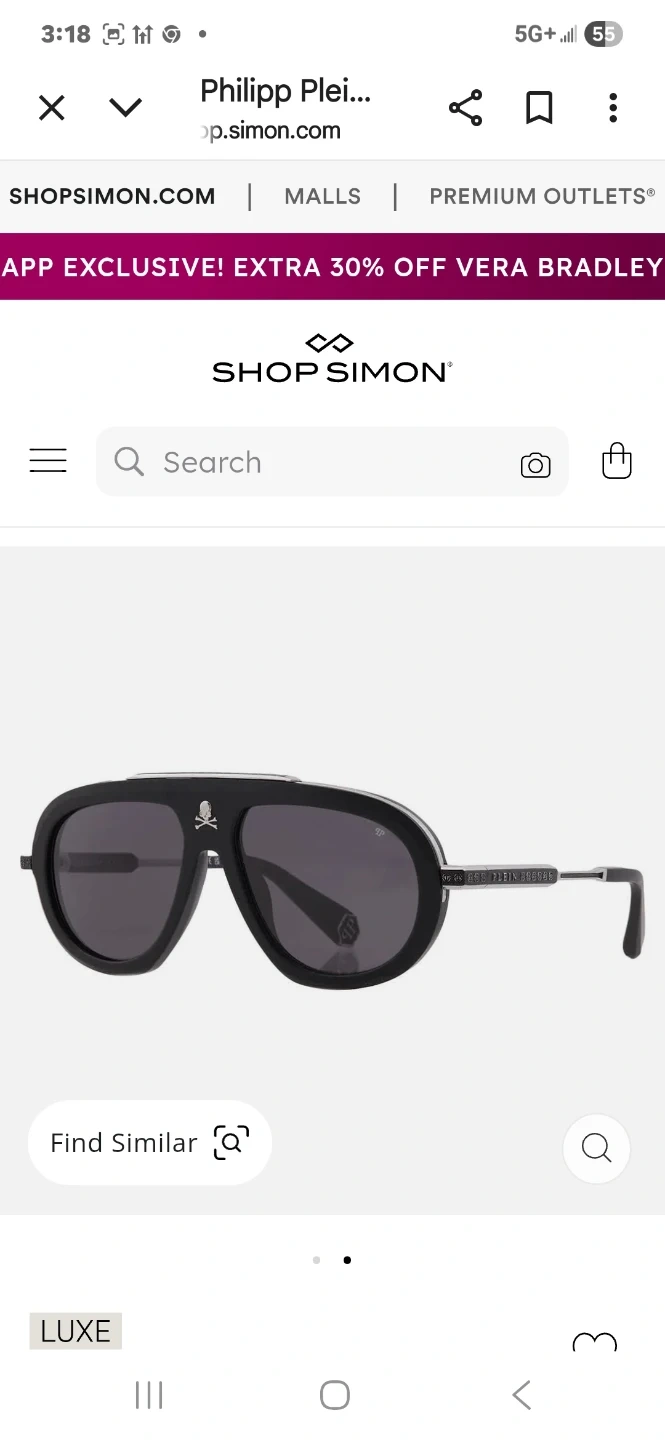665x1440 pixels.
Task: Open the hamburger navigation menu
Action: click(48, 461)
